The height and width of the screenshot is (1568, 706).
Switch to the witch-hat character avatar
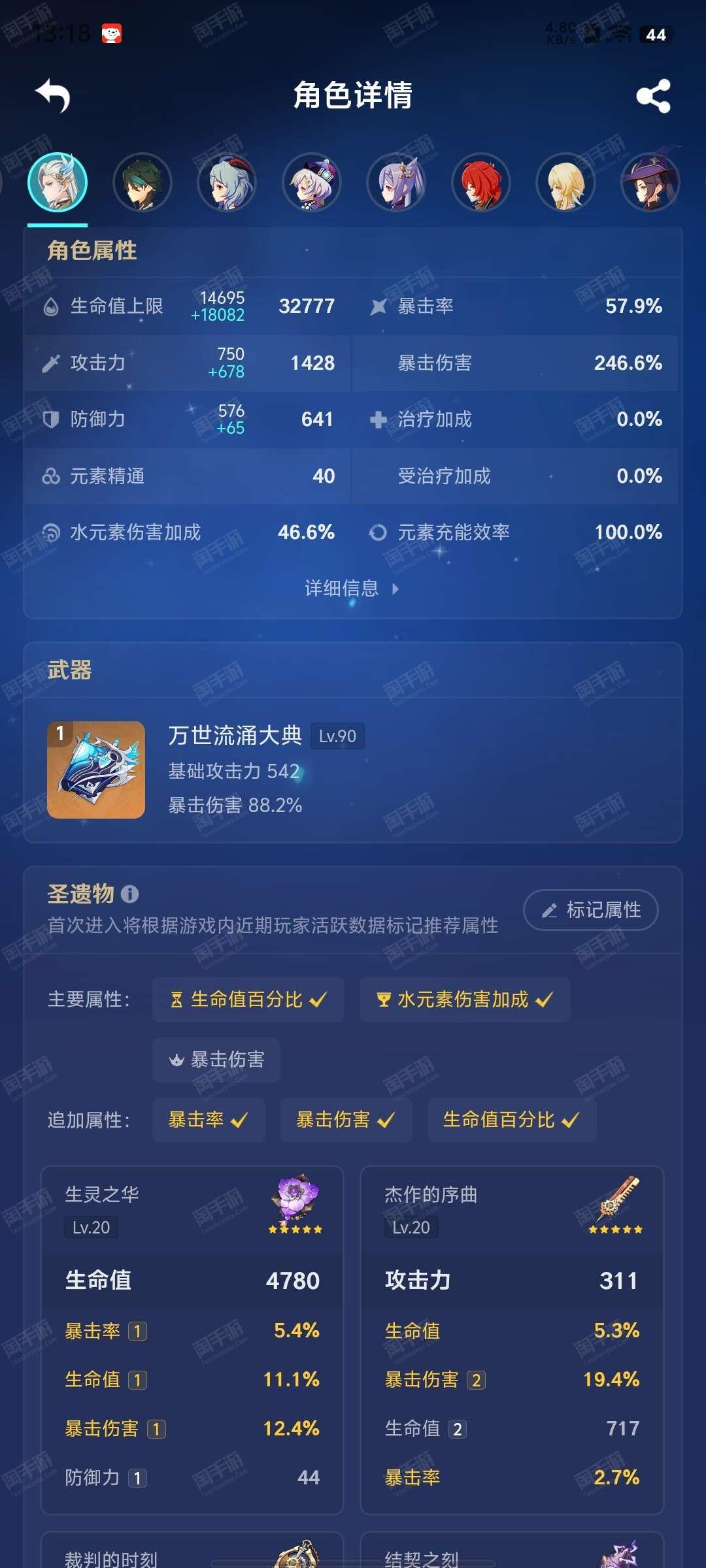click(x=650, y=182)
